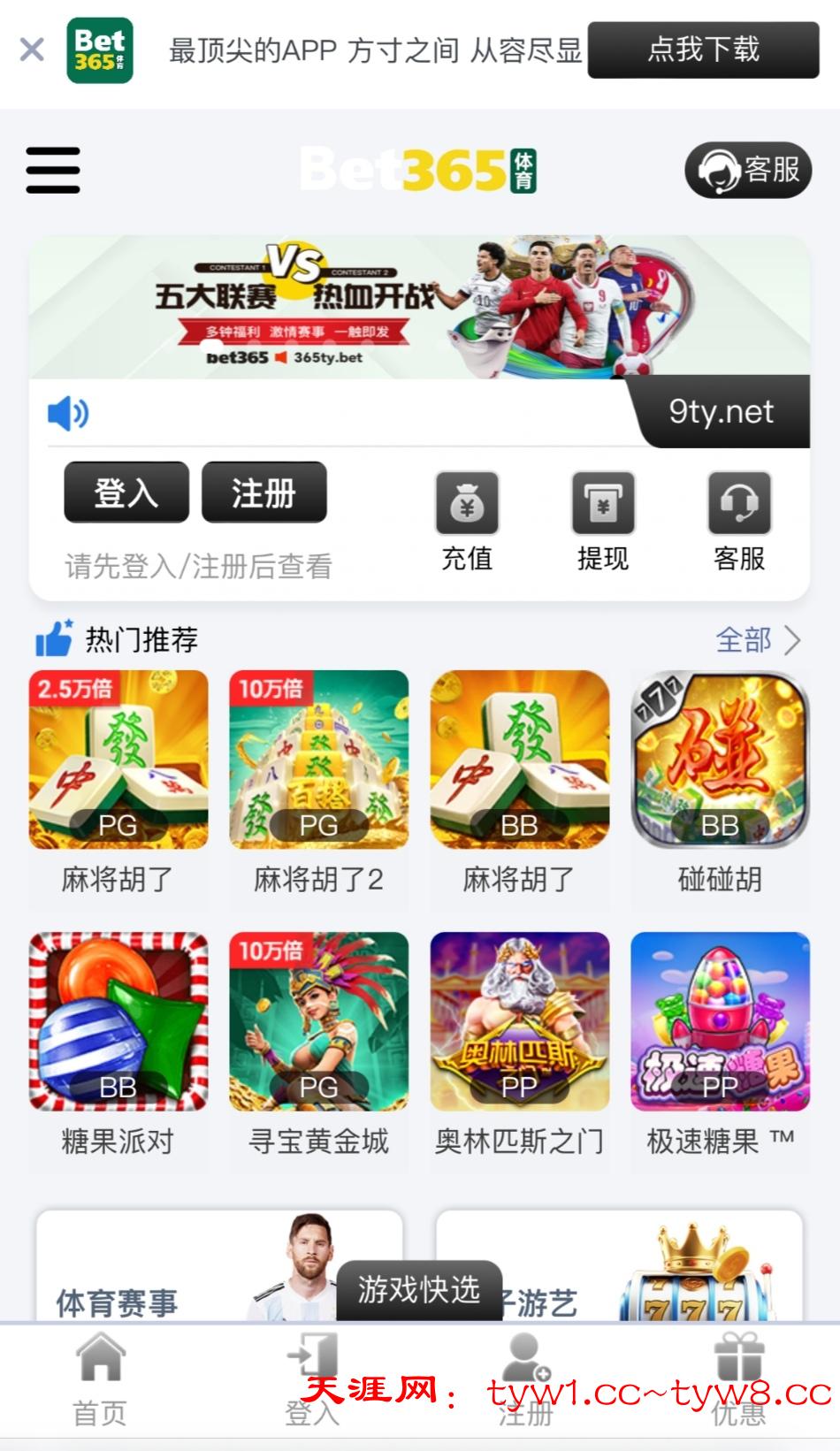
Task: Tap the 点我下载 download button
Action: [703, 50]
